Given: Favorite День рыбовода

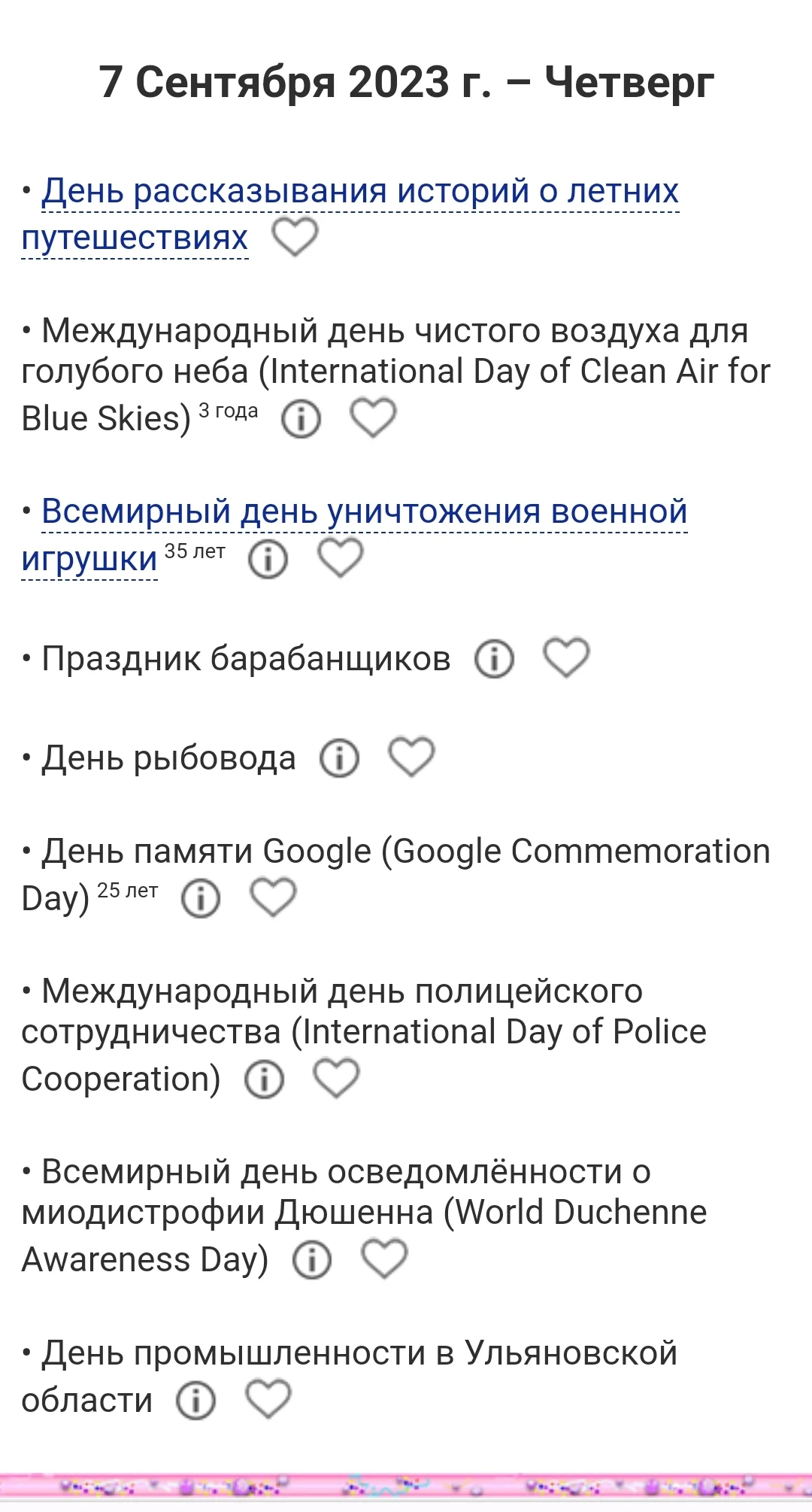Looking at the screenshot, I should (412, 756).
